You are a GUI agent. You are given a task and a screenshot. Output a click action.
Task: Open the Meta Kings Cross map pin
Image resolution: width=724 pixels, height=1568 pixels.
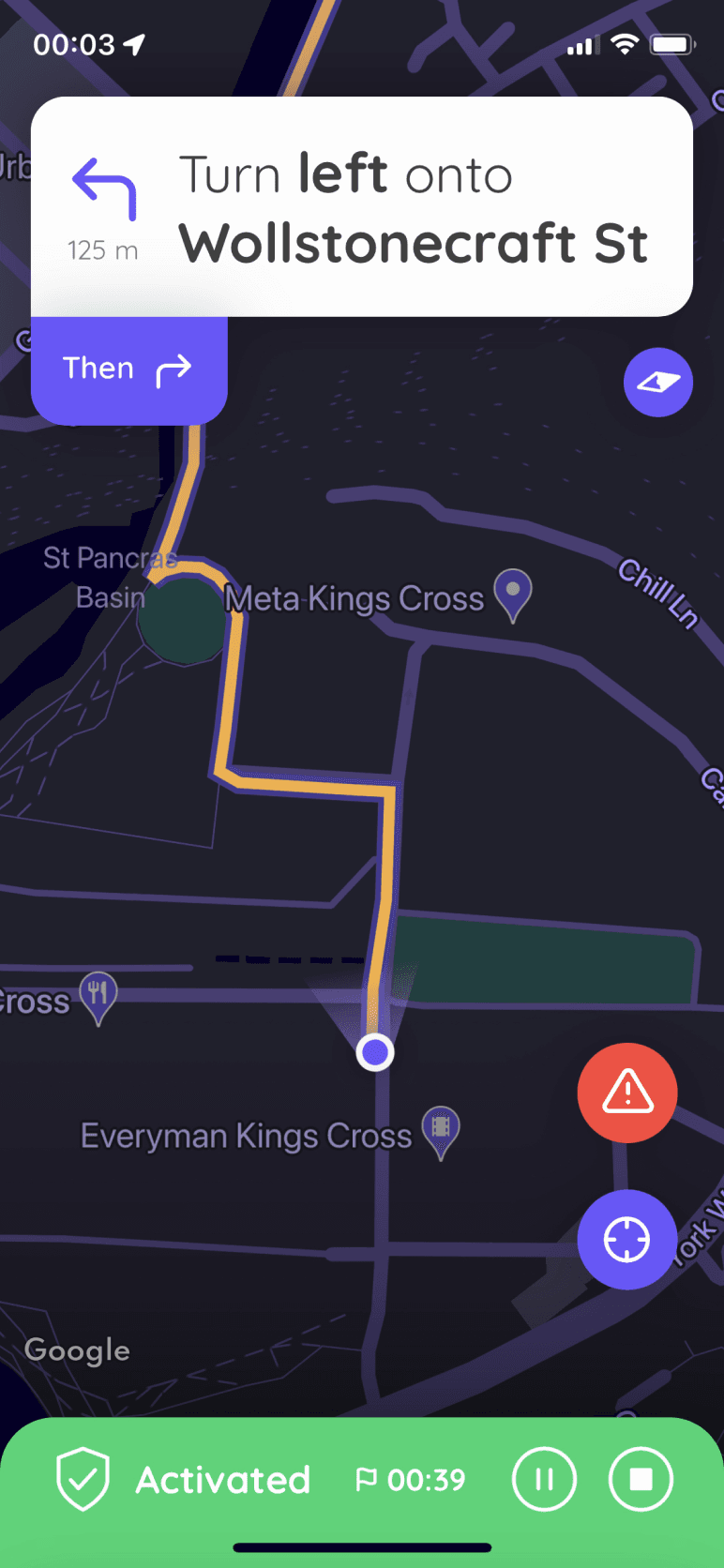point(513,593)
